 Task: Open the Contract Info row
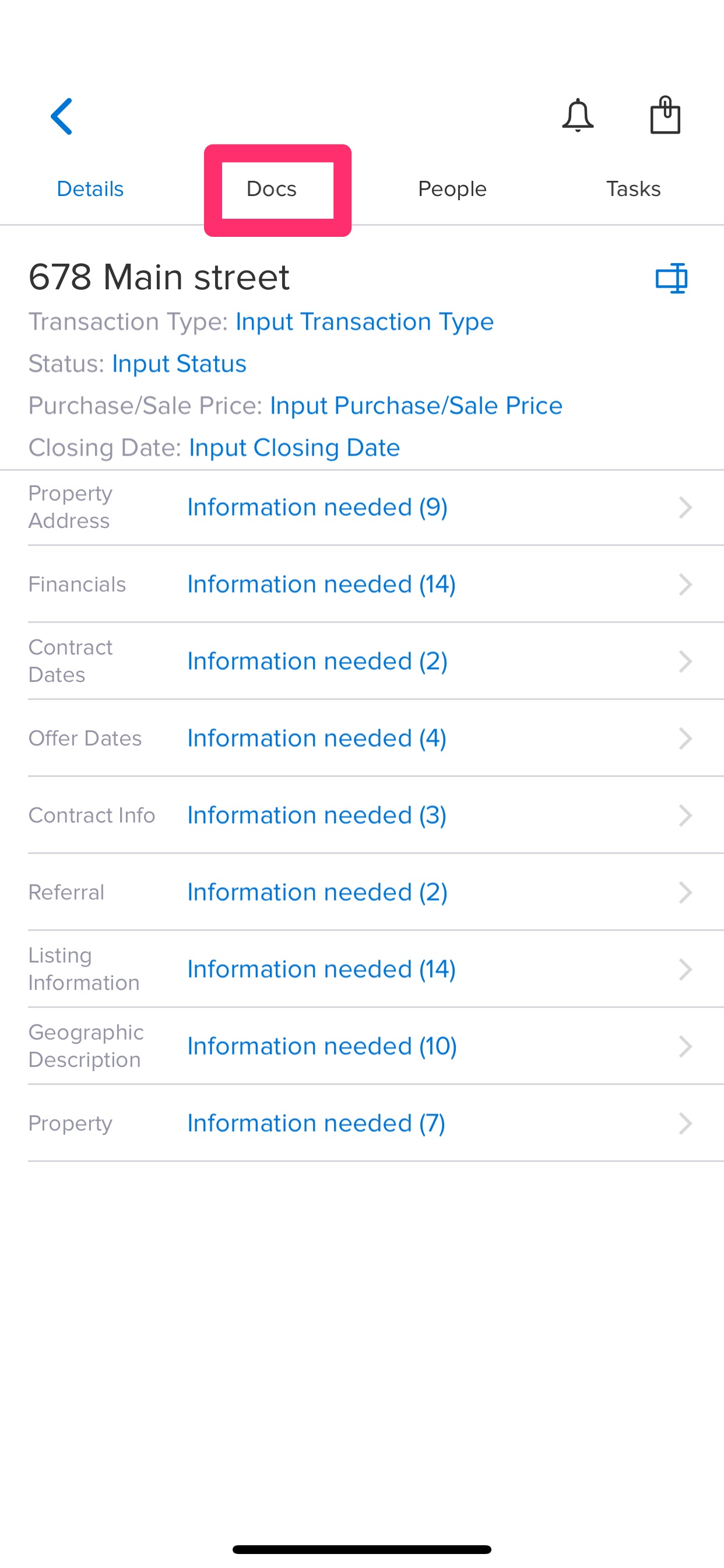pyautogui.click(x=375, y=815)
